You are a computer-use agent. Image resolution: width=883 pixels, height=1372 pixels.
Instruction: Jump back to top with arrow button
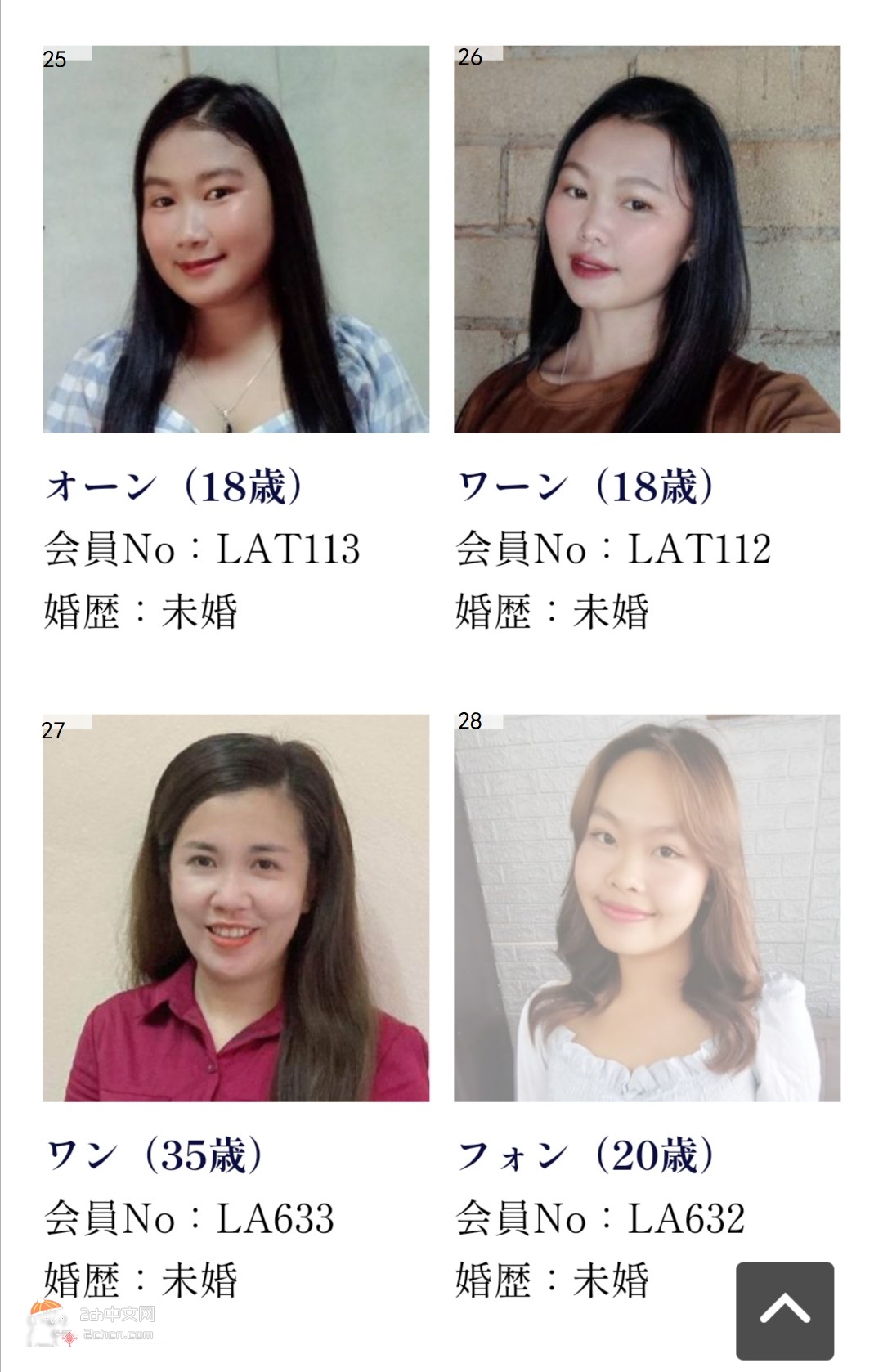point(784,1310)
